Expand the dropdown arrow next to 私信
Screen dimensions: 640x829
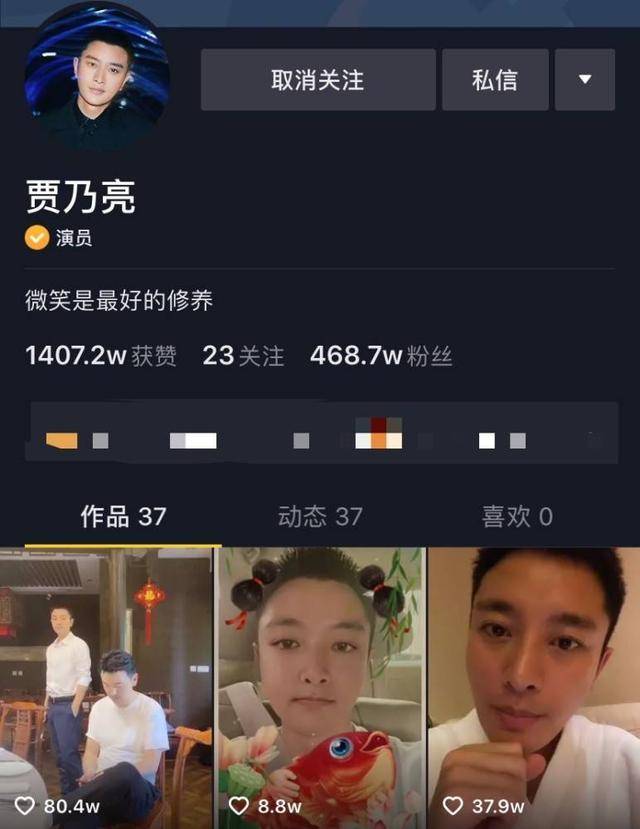click(585, 80)
